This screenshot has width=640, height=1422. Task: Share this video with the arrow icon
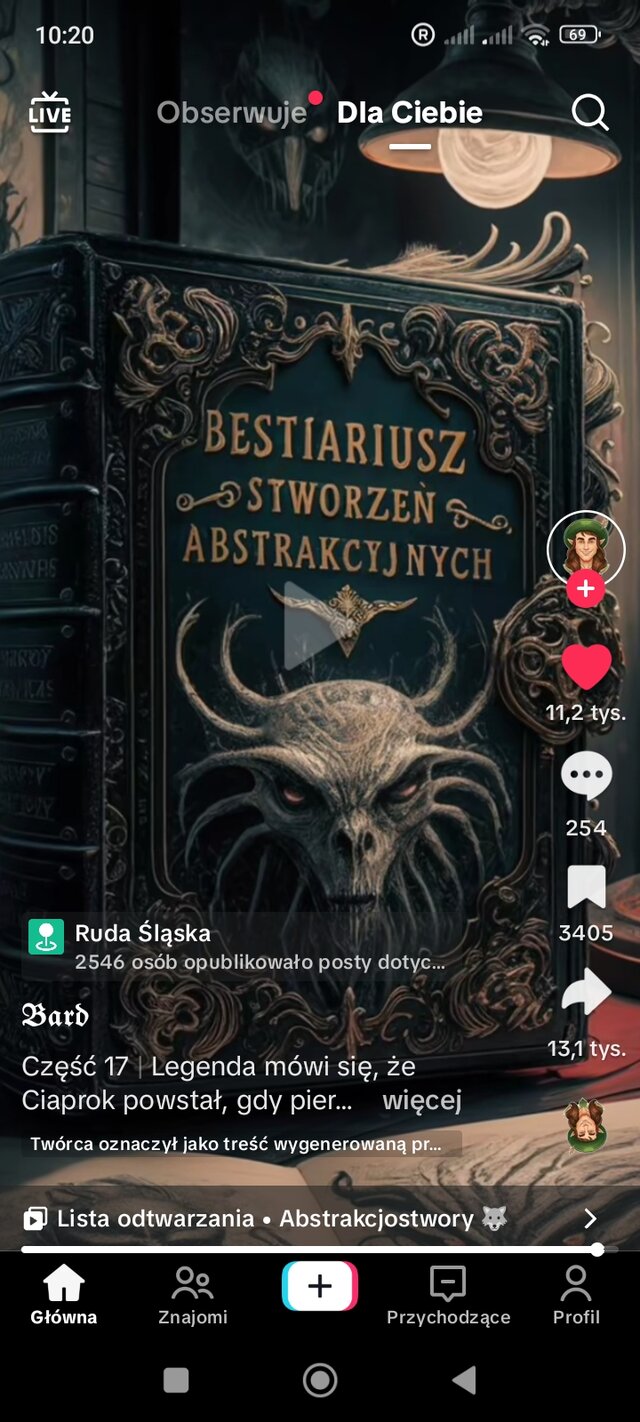[x=586, y=994]
